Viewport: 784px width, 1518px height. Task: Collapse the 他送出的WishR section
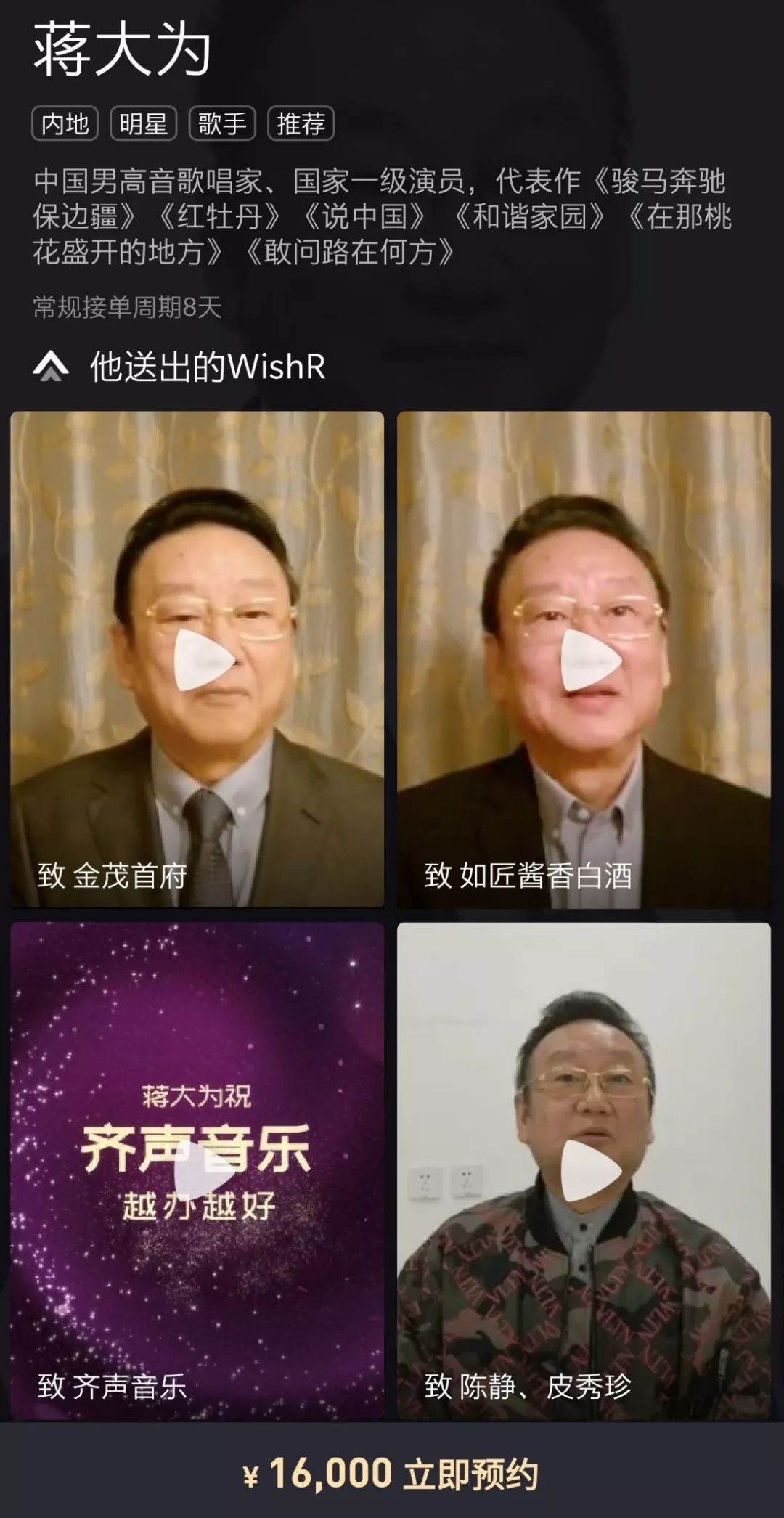pos(51,367)
